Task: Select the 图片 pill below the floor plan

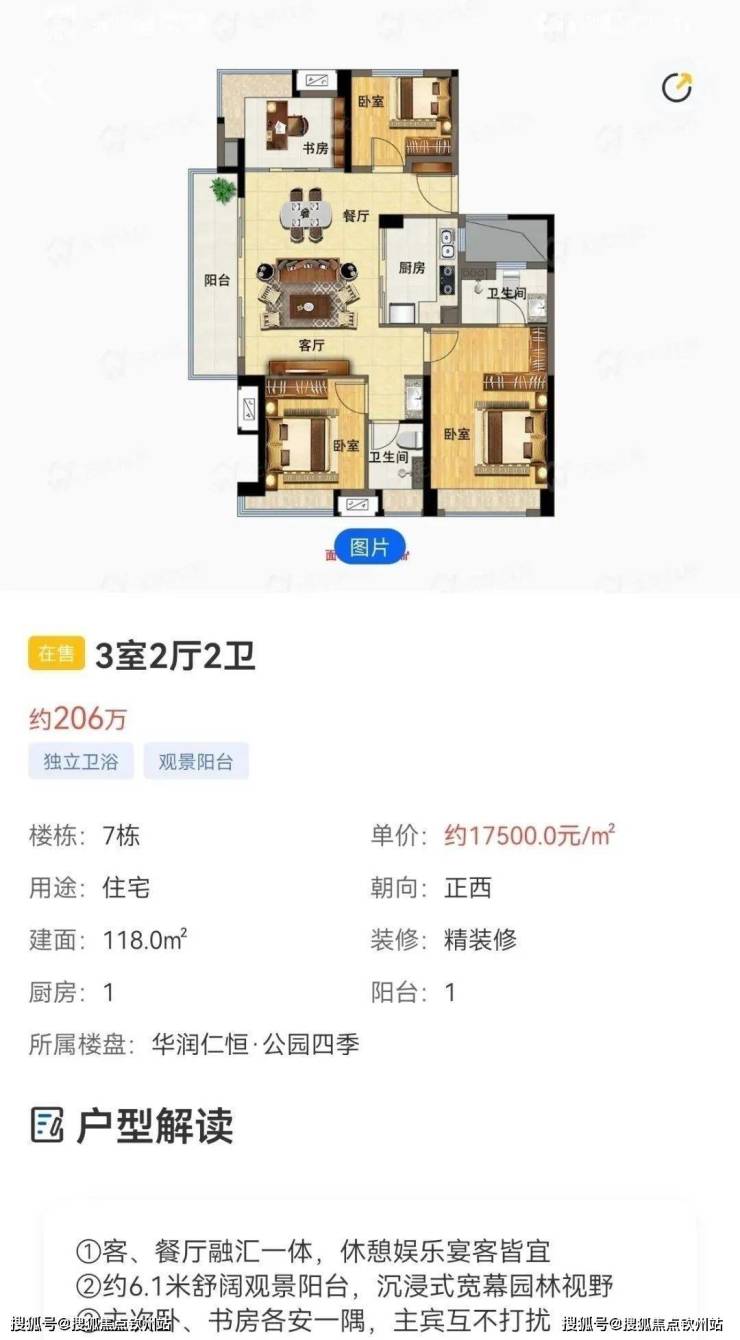Action: coord(369,547)
